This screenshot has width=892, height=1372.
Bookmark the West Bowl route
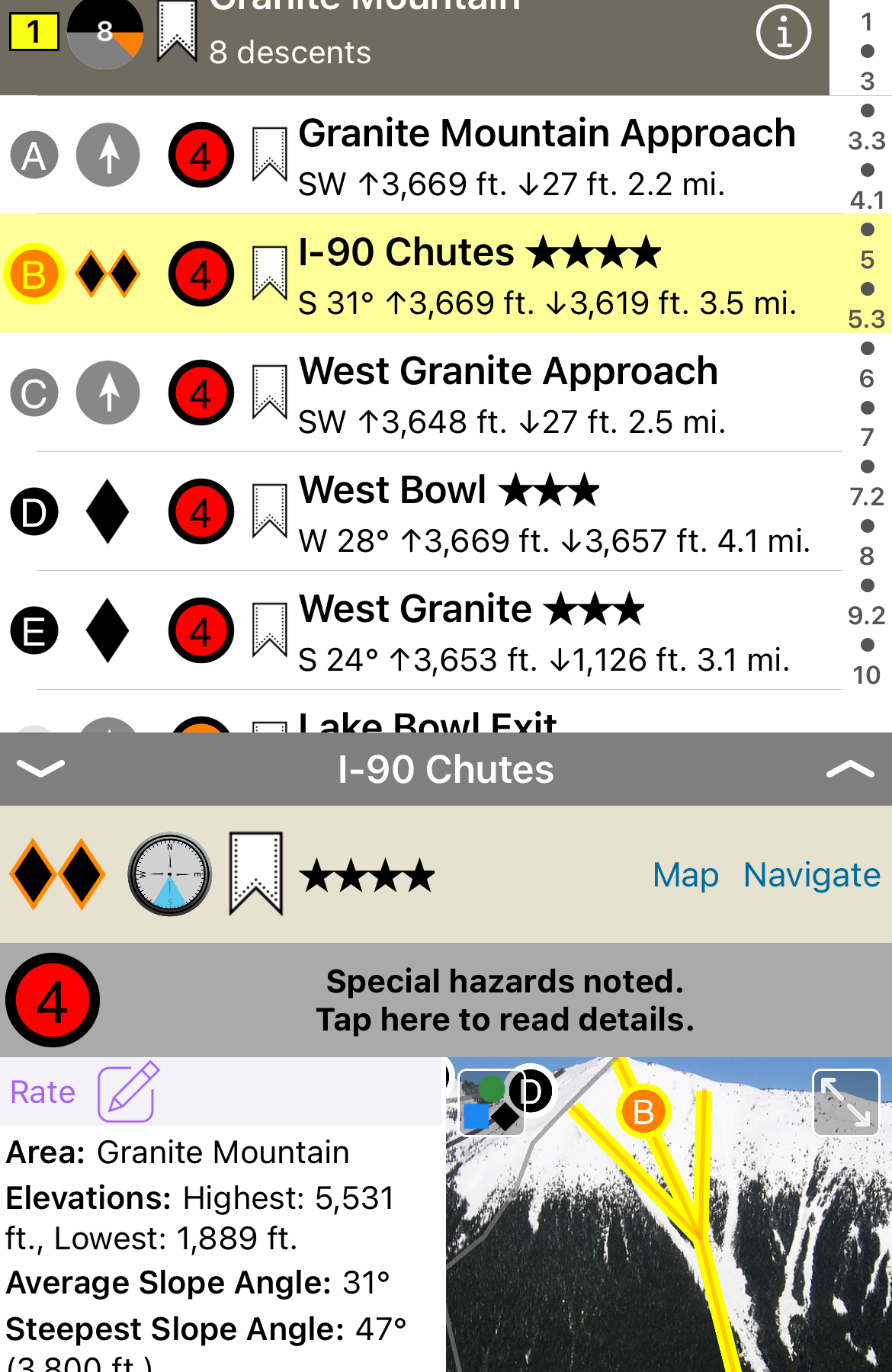click(x=269, y=511)
